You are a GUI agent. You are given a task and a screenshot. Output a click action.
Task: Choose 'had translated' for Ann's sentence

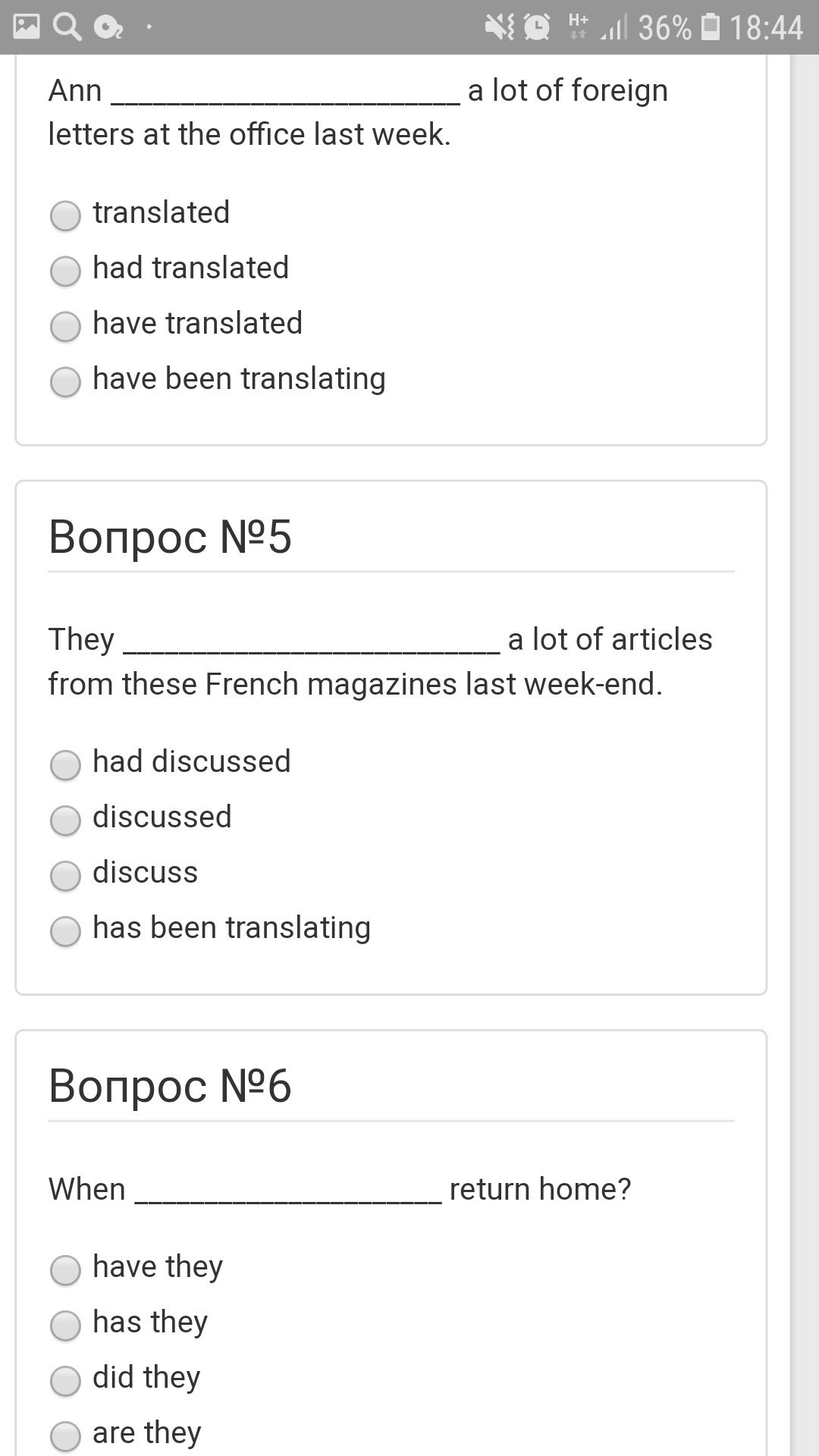tap(65, 271)
